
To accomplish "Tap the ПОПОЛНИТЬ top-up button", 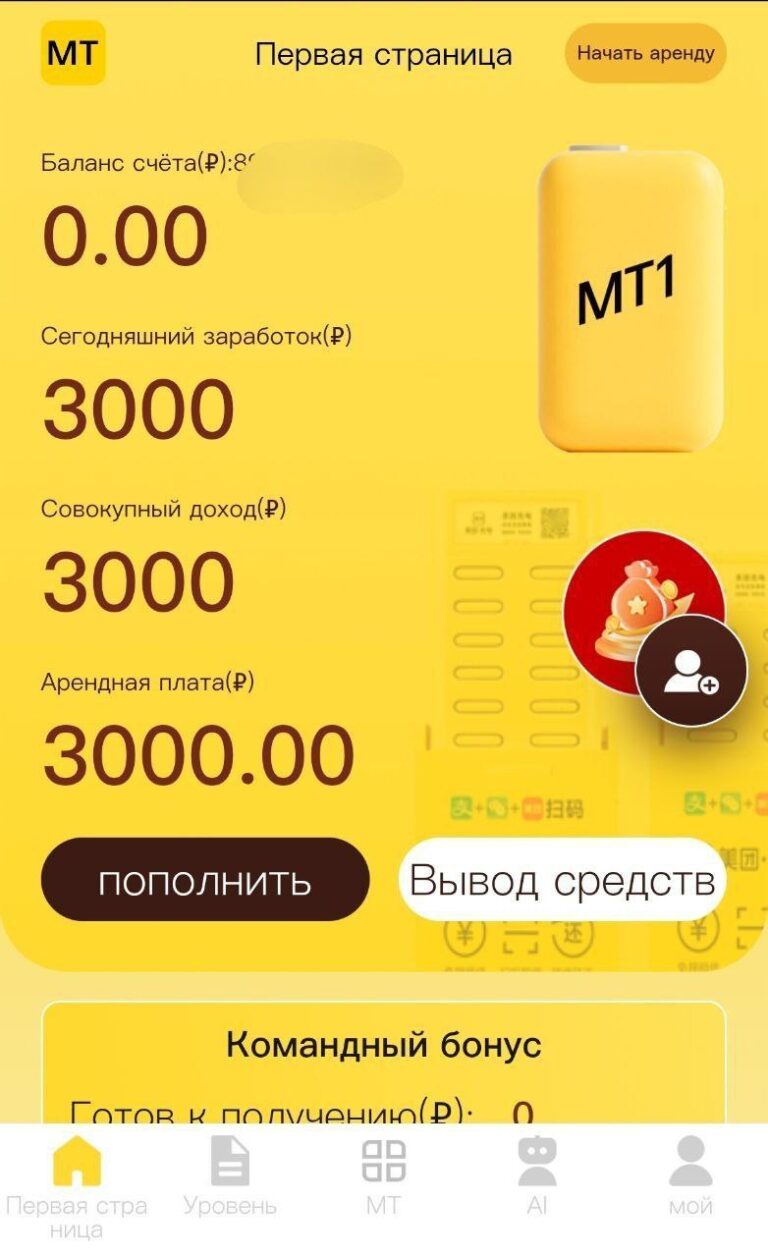I will (x=204, y=881).
